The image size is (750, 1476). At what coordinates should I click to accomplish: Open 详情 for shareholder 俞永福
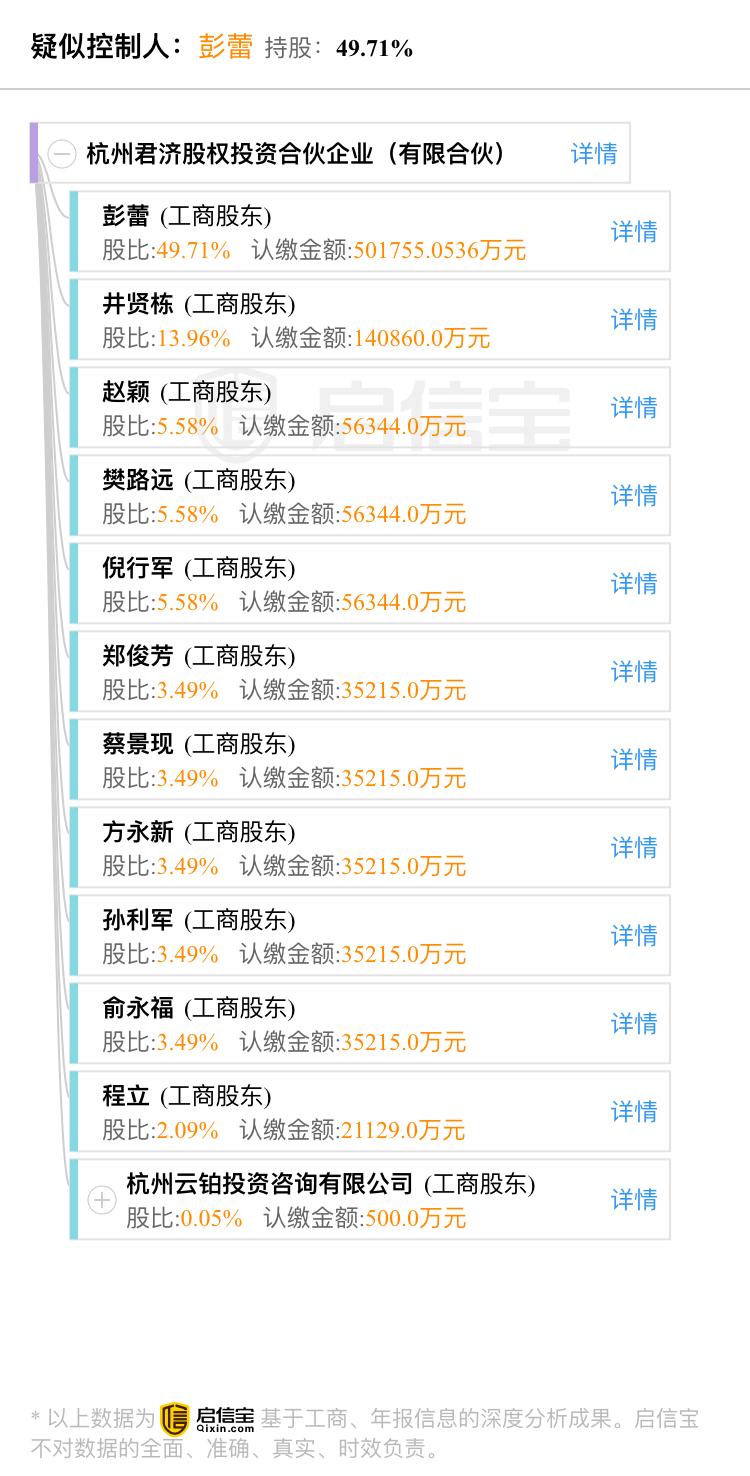pos(634,1024)
